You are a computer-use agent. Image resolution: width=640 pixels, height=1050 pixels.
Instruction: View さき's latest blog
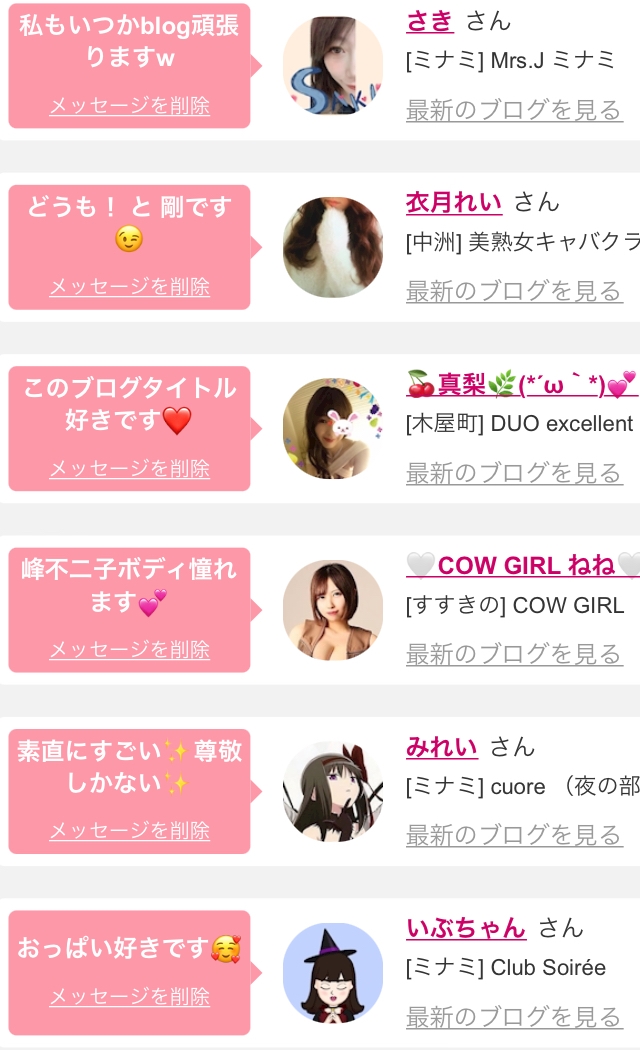pos(514,110)
